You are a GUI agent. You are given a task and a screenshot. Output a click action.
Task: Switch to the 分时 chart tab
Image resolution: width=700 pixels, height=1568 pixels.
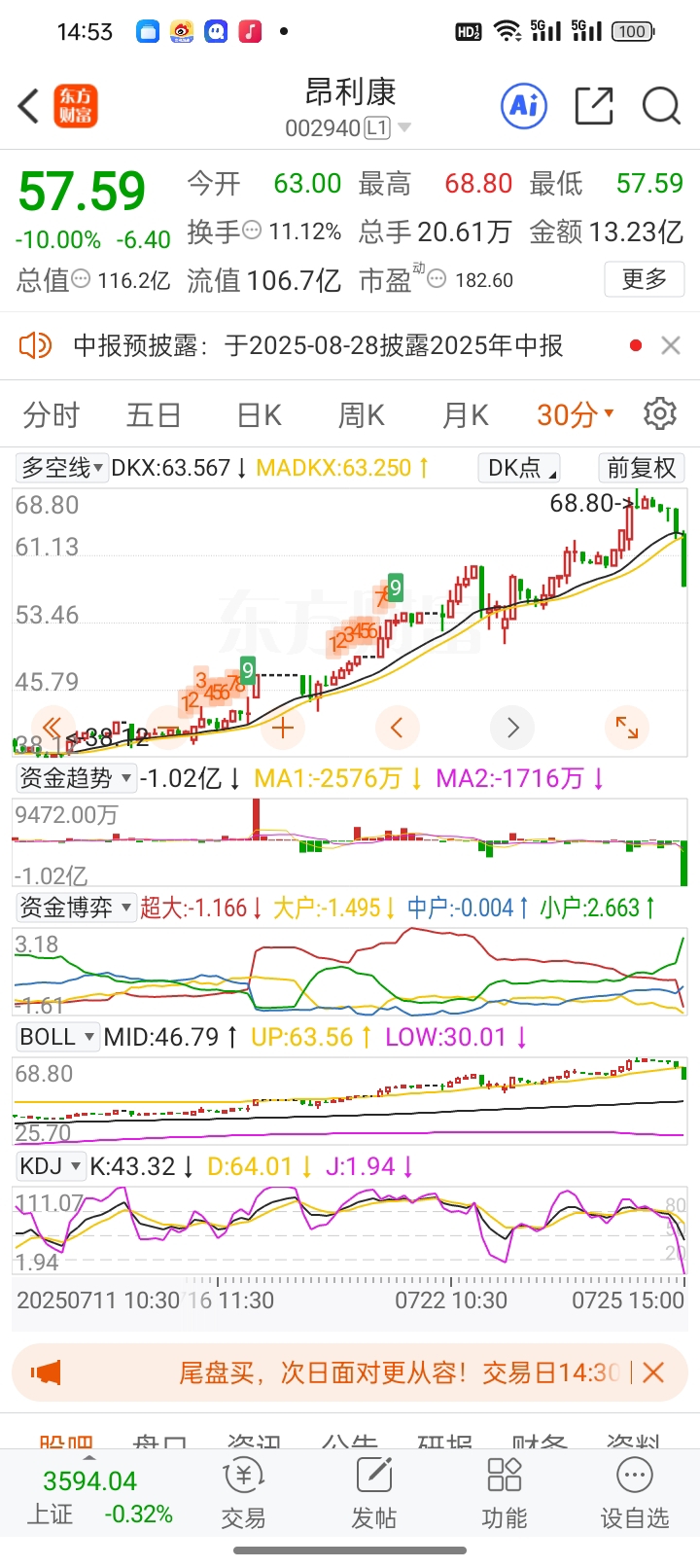click(52, 415)
